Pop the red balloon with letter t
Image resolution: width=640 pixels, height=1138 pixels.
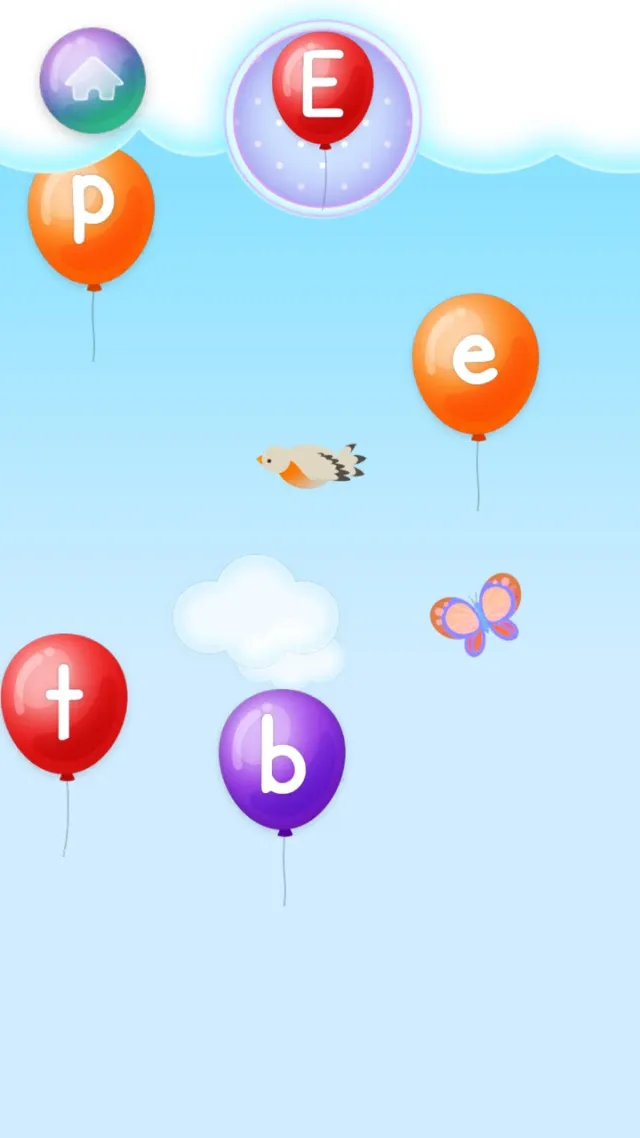[x=64, y=703]
